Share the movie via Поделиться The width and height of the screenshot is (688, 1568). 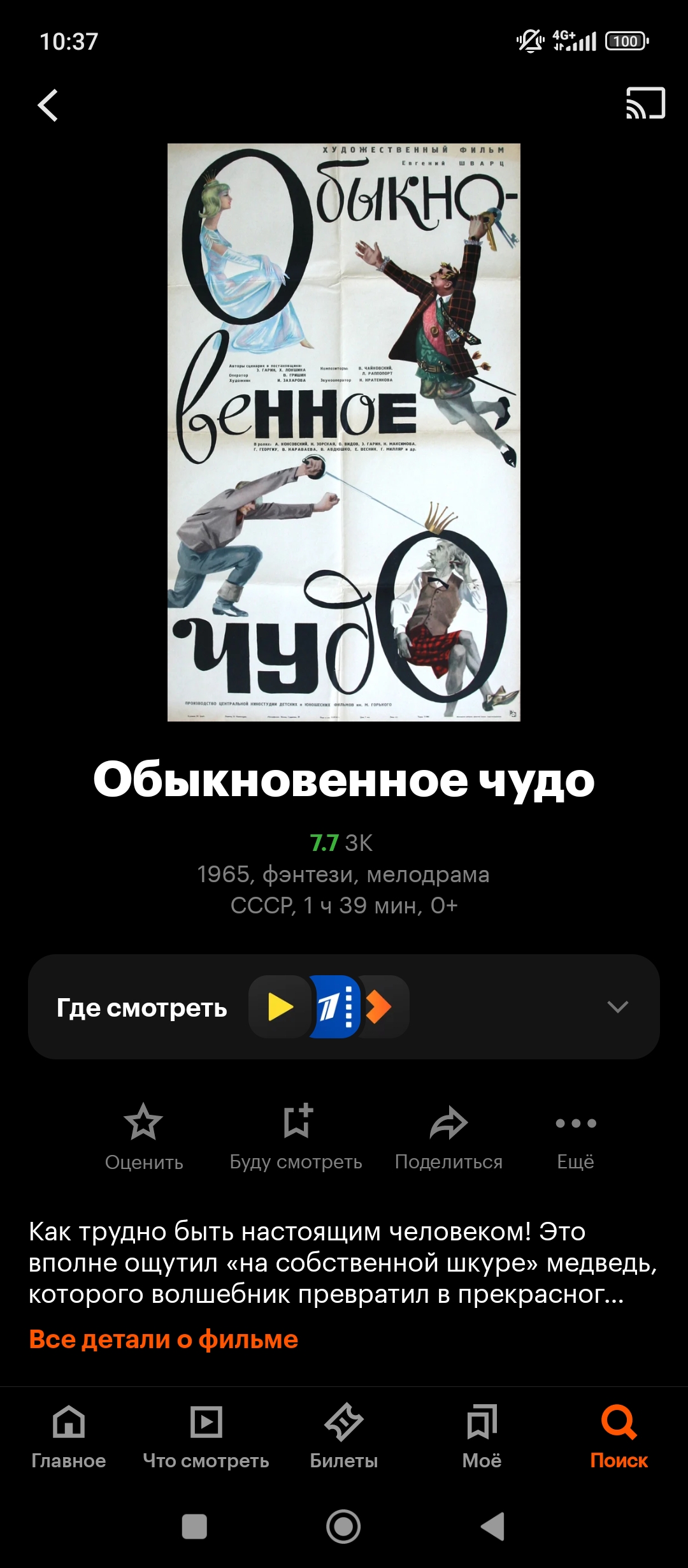[x=449, y=1137]
